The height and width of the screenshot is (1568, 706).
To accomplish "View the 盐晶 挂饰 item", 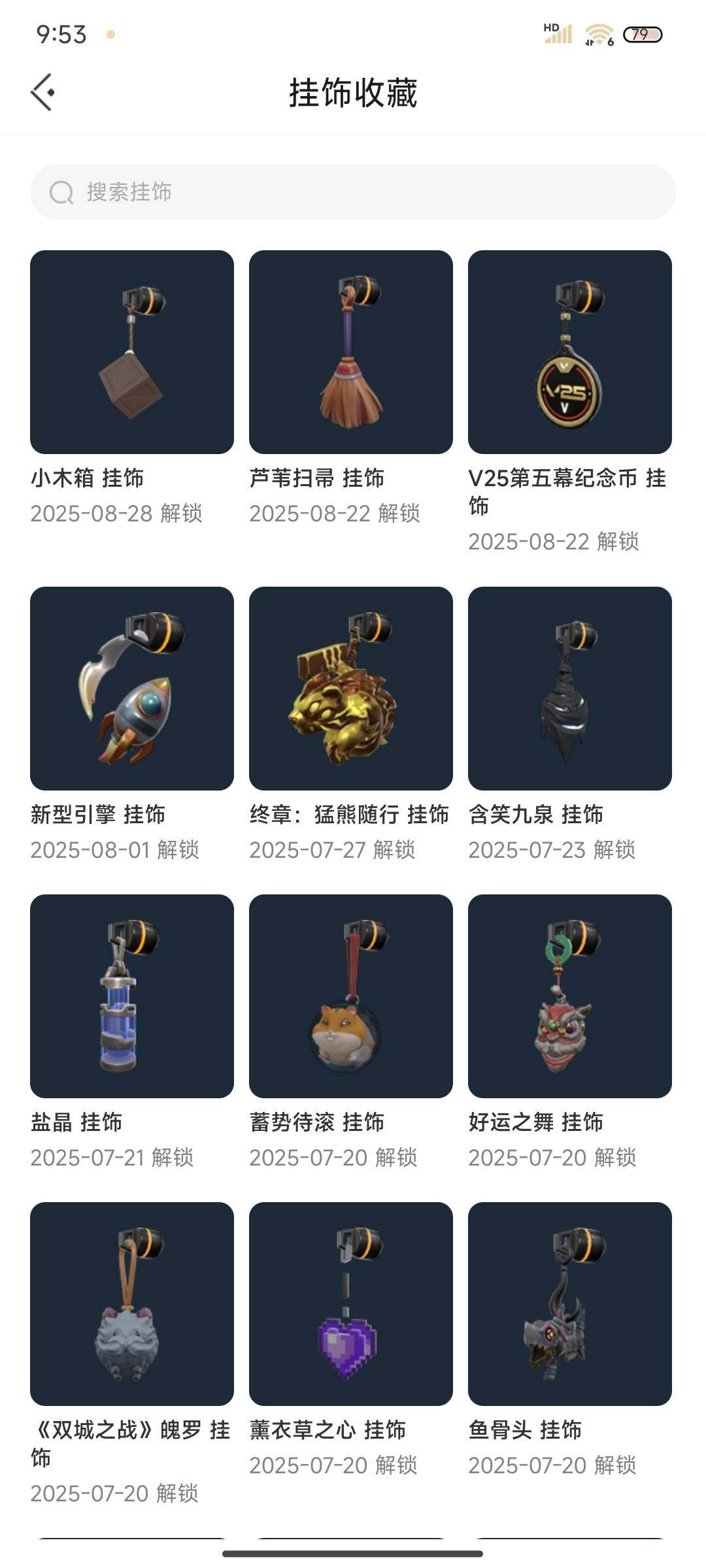I will pyautogui.click(x=132, y=996).
